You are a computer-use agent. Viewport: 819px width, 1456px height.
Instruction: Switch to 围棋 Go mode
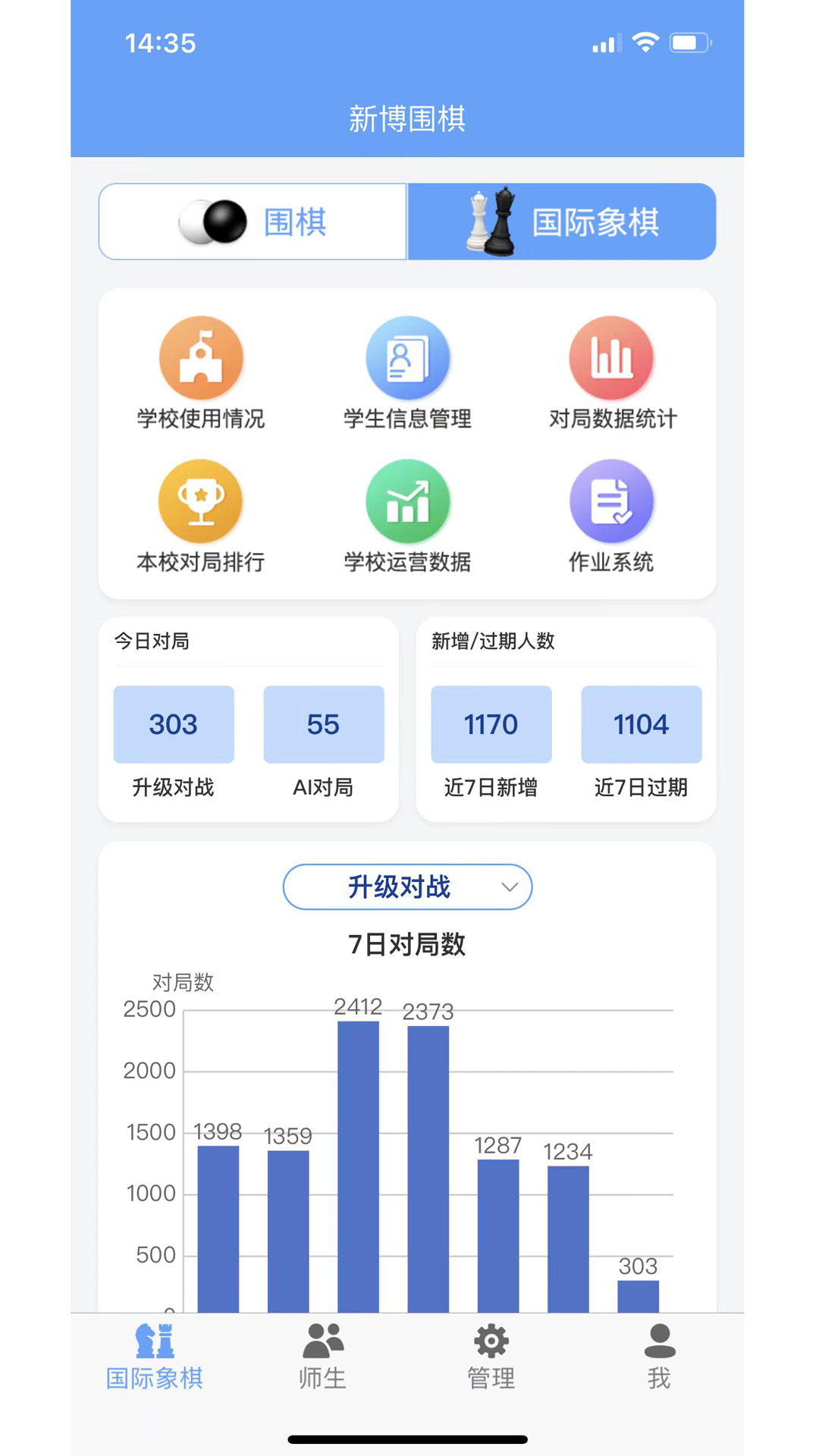tap(253, 221)
